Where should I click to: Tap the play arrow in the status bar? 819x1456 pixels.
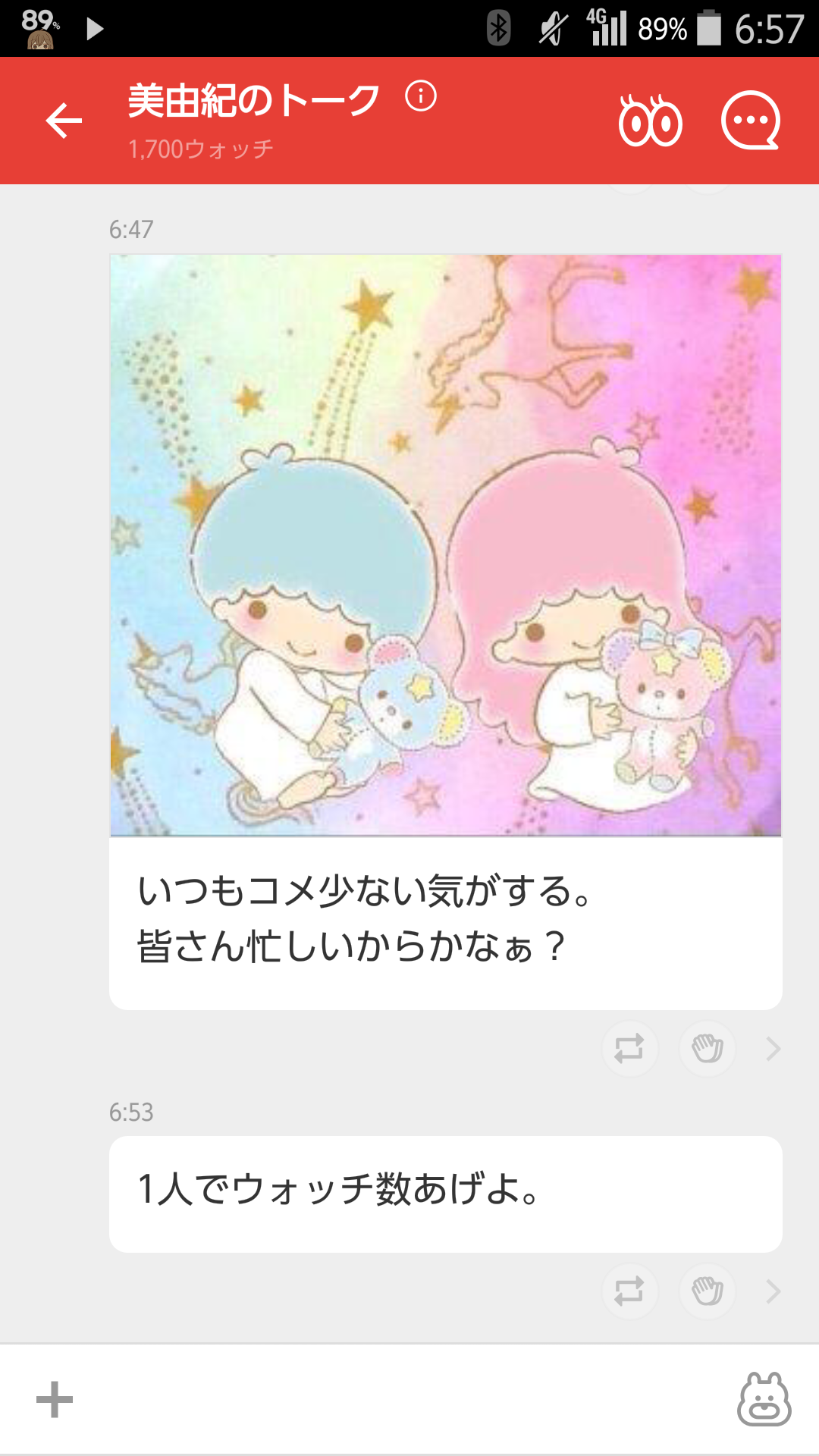coord(94,28)
